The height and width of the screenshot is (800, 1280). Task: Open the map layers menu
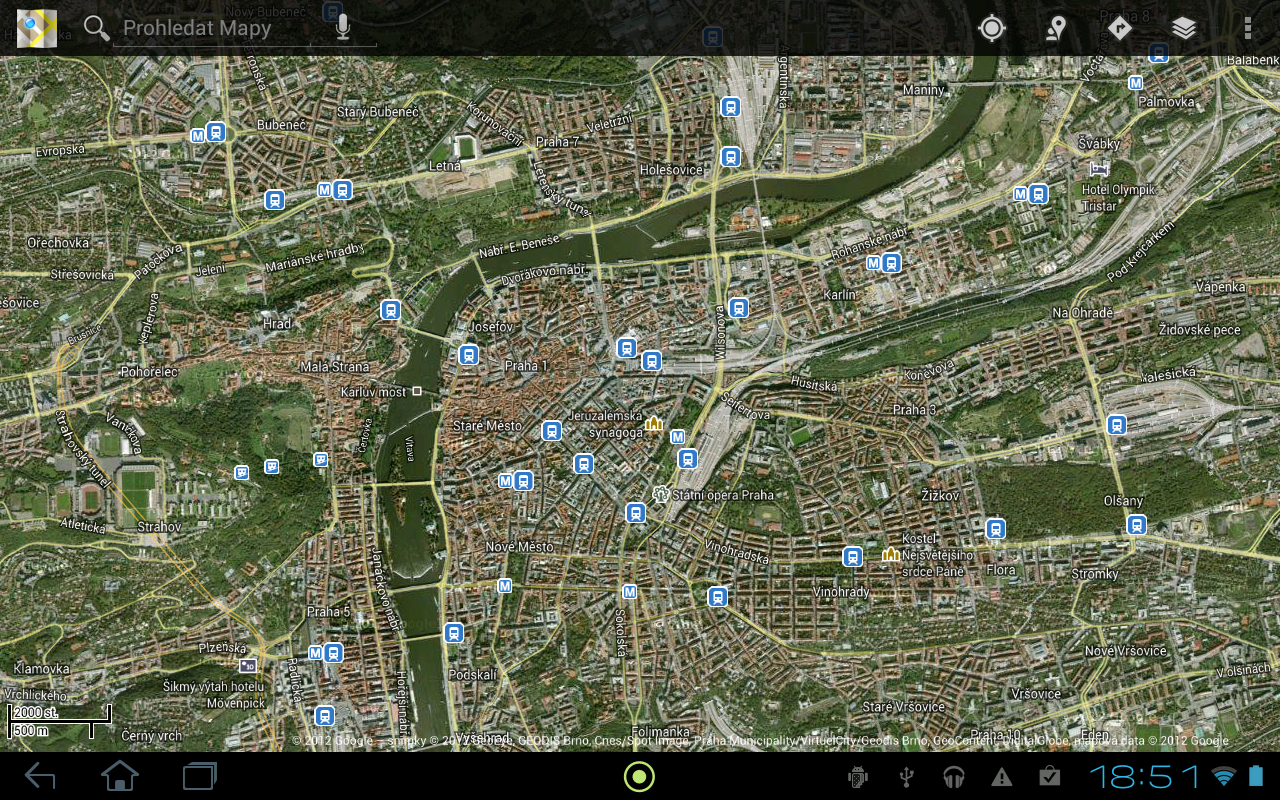[1184, 28]
